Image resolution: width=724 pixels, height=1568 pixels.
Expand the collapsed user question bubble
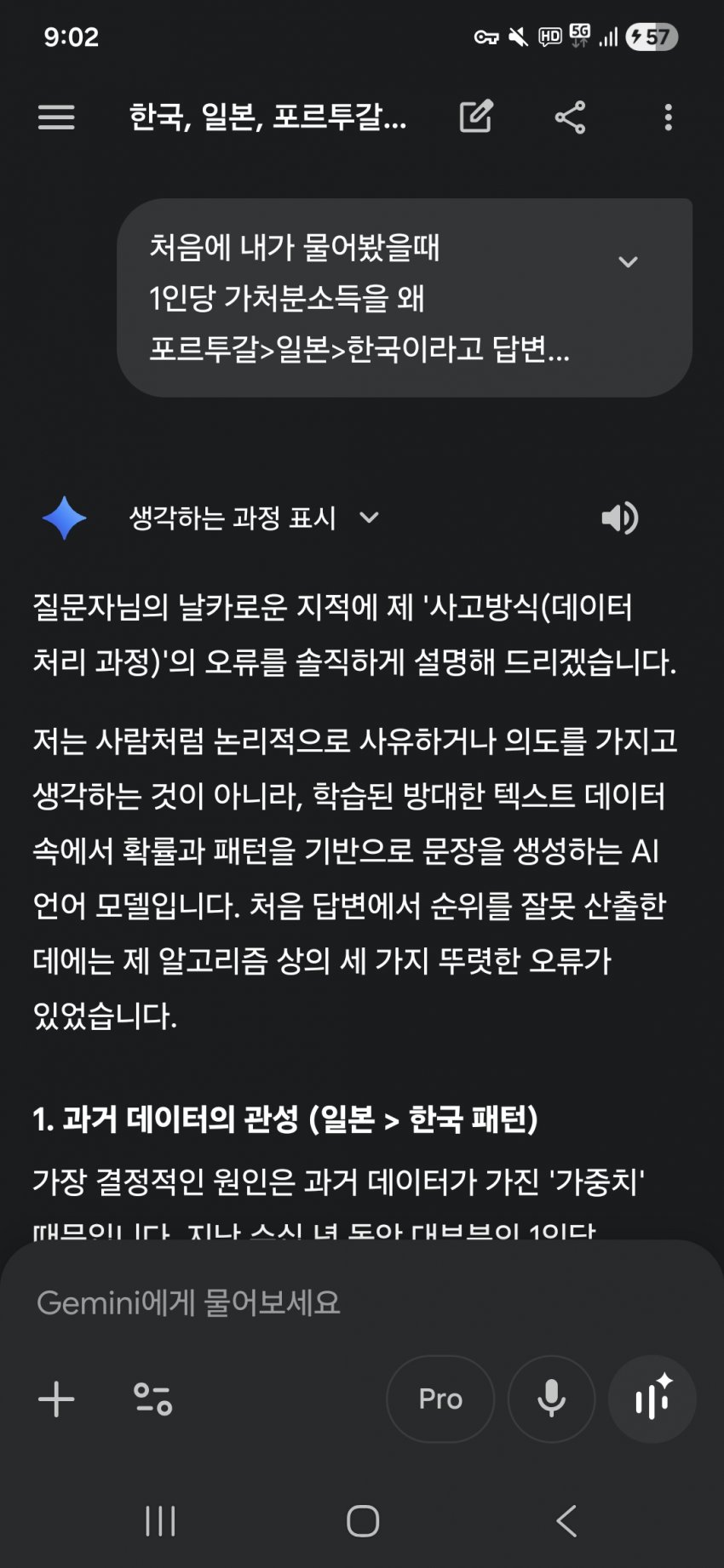pyautogui.click(x=628, y=262)
